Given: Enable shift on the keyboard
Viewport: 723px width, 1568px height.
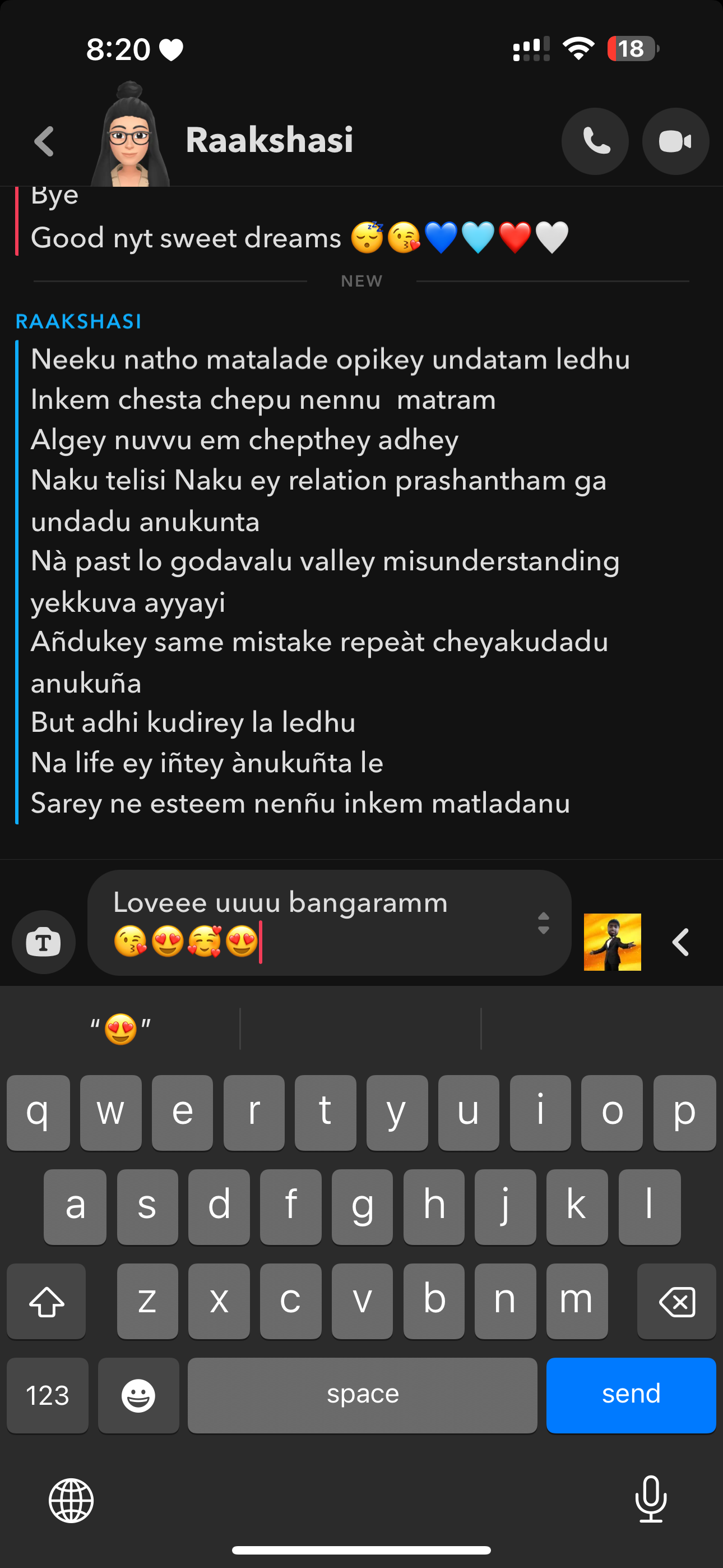Looking at the screenshot, I should [47, 1302].
